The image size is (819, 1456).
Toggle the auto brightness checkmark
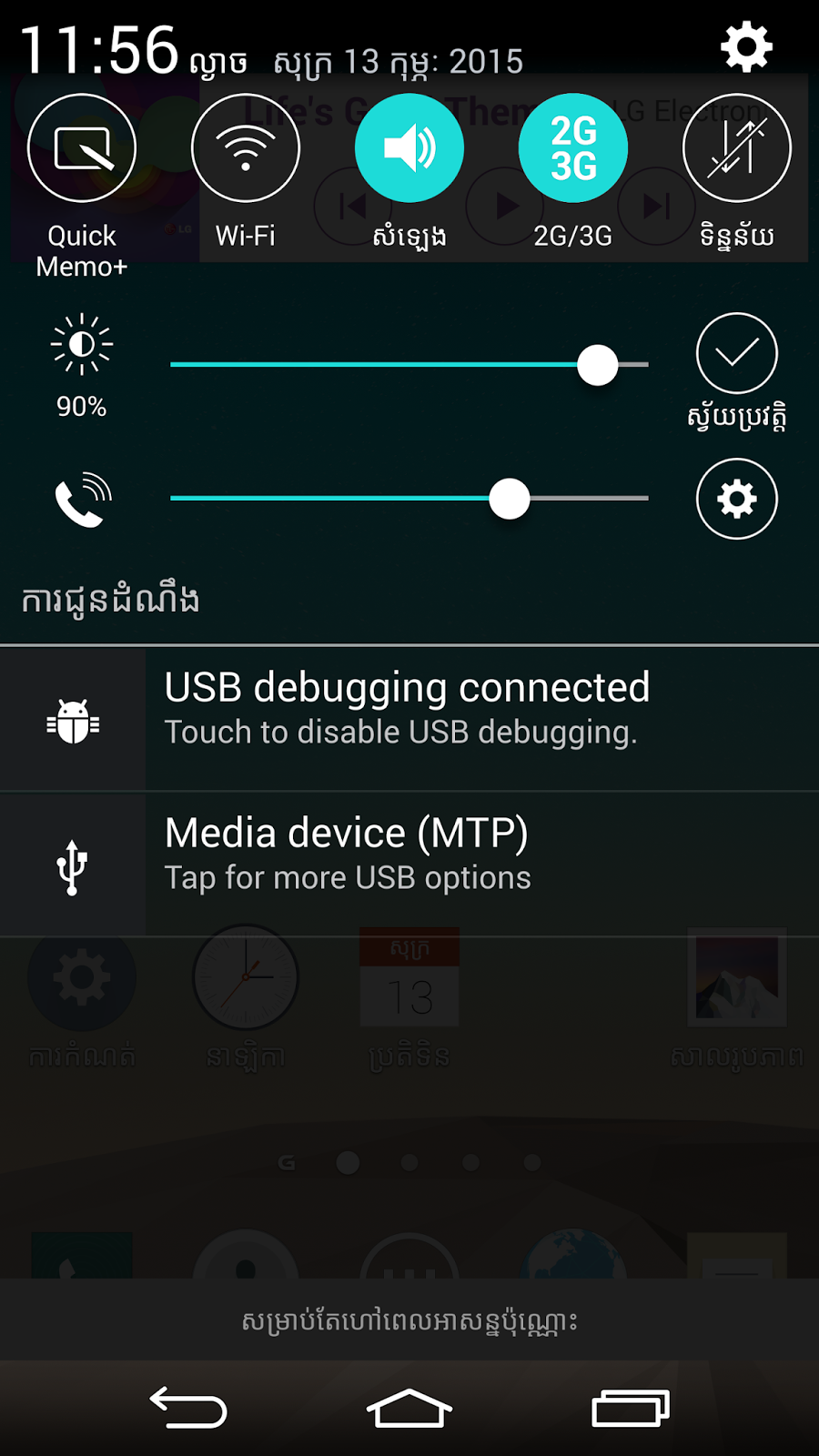[736, 353]
